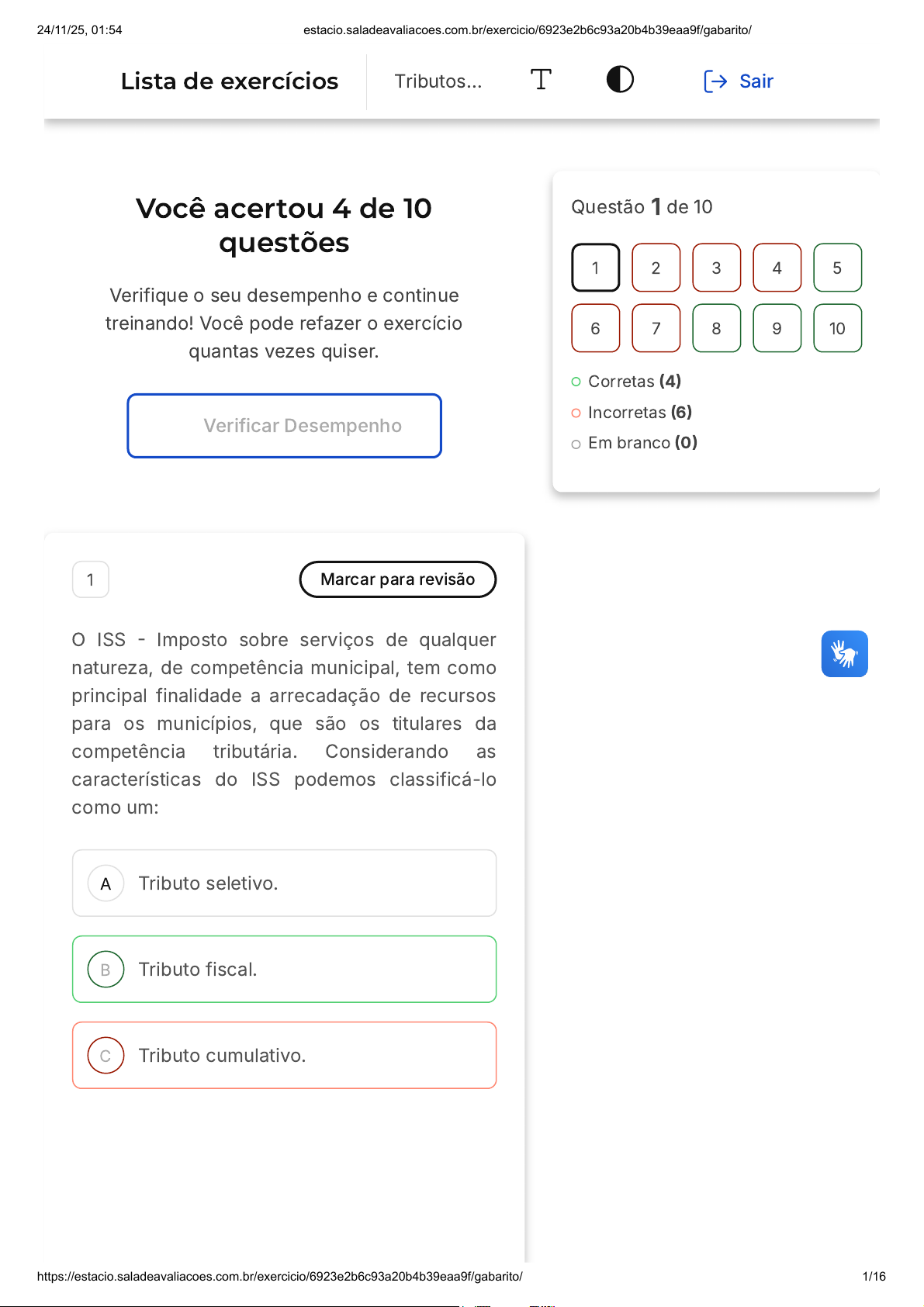Open question 5

(x=837, y=268)
